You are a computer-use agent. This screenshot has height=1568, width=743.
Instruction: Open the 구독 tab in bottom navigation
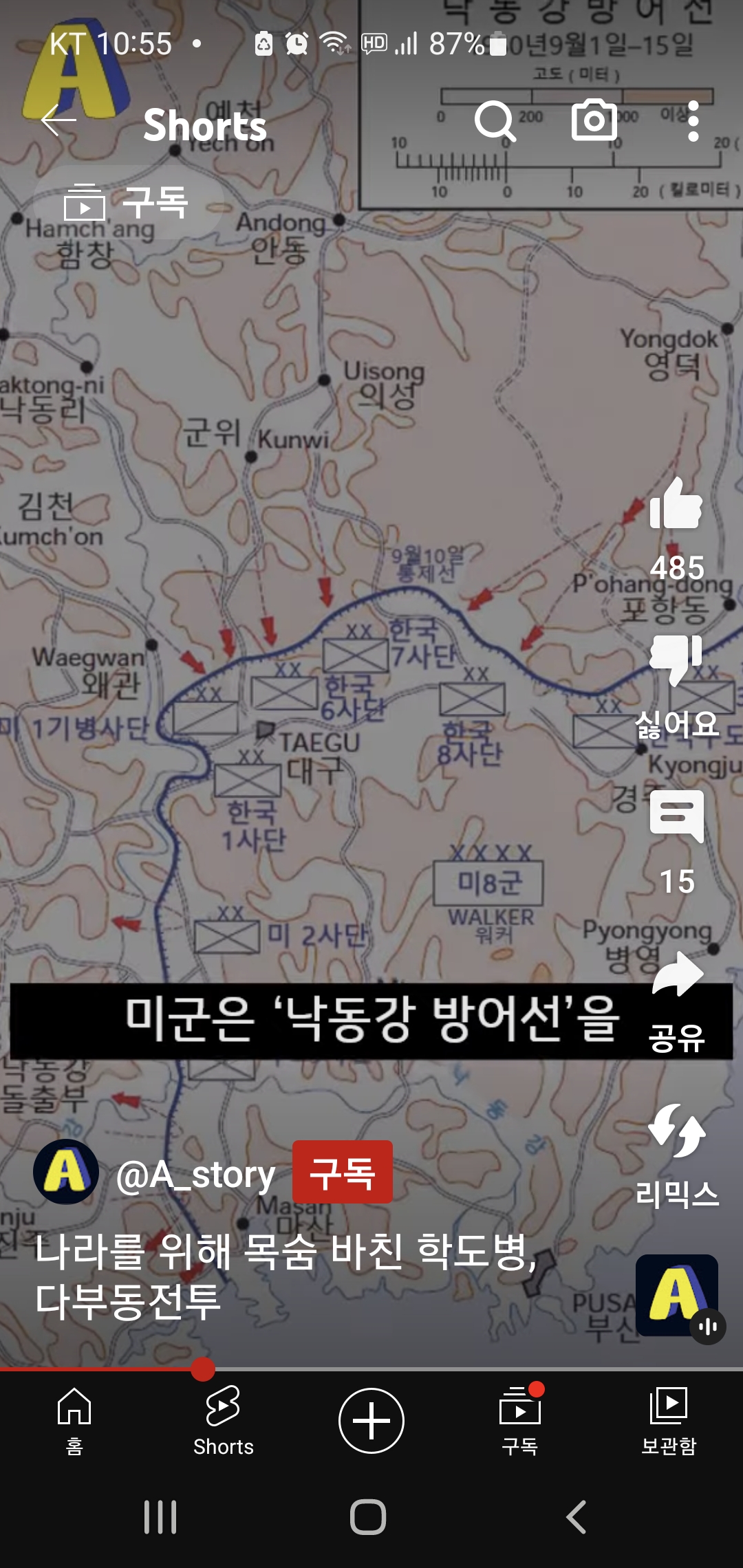(x=520, y=1421)
